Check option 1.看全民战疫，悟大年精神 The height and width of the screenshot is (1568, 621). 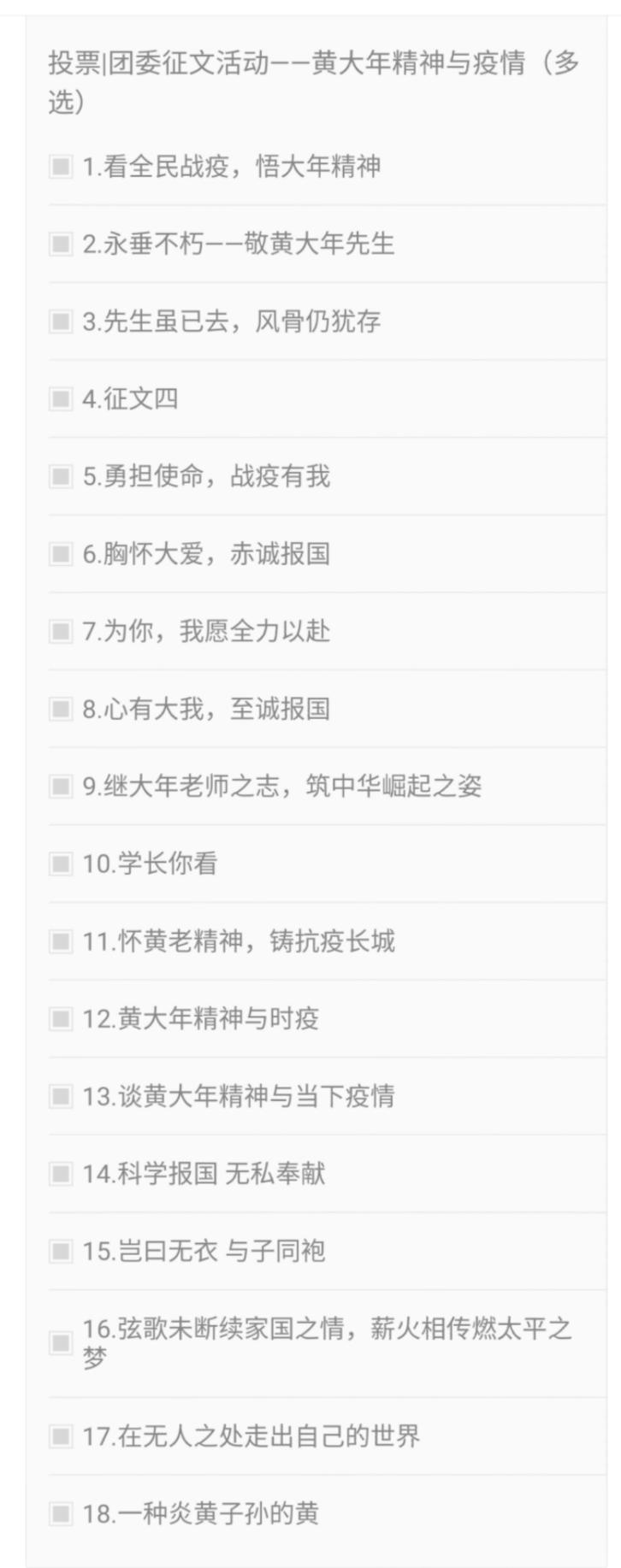pos(61,166)
